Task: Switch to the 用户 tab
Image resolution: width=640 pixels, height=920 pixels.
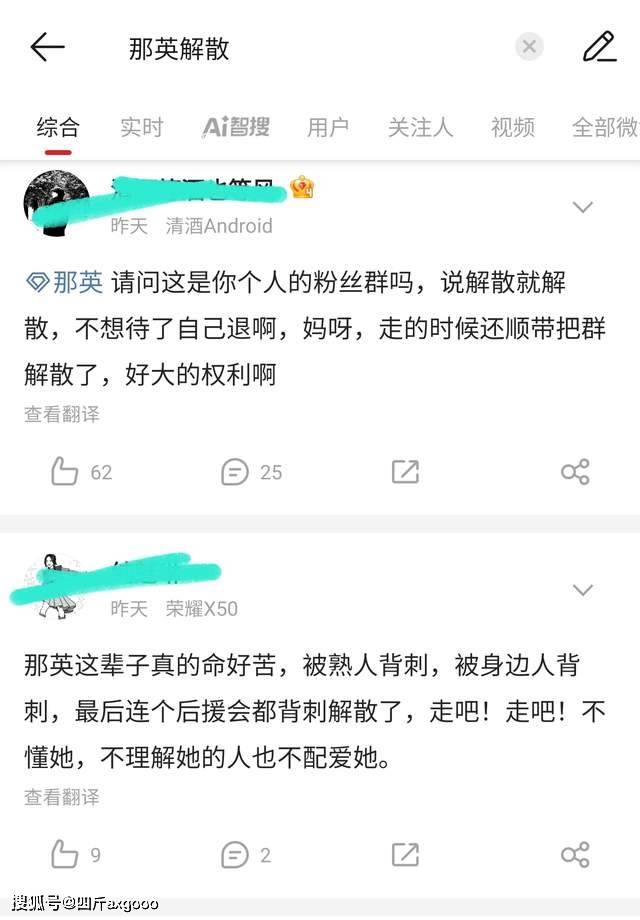Action: [328, 128]
